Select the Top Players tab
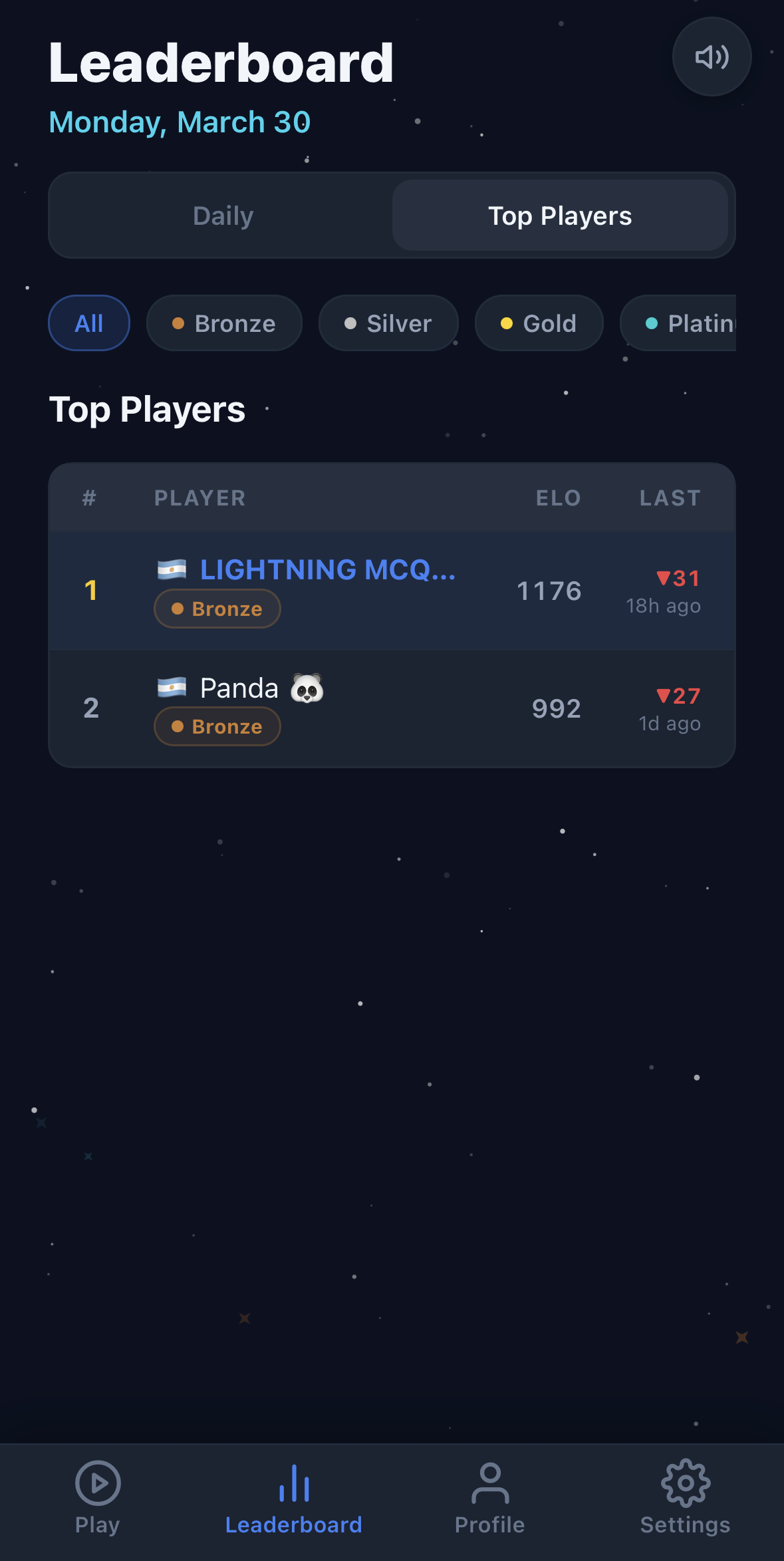This screenshot has width=784, height=1561. [560, 215]
